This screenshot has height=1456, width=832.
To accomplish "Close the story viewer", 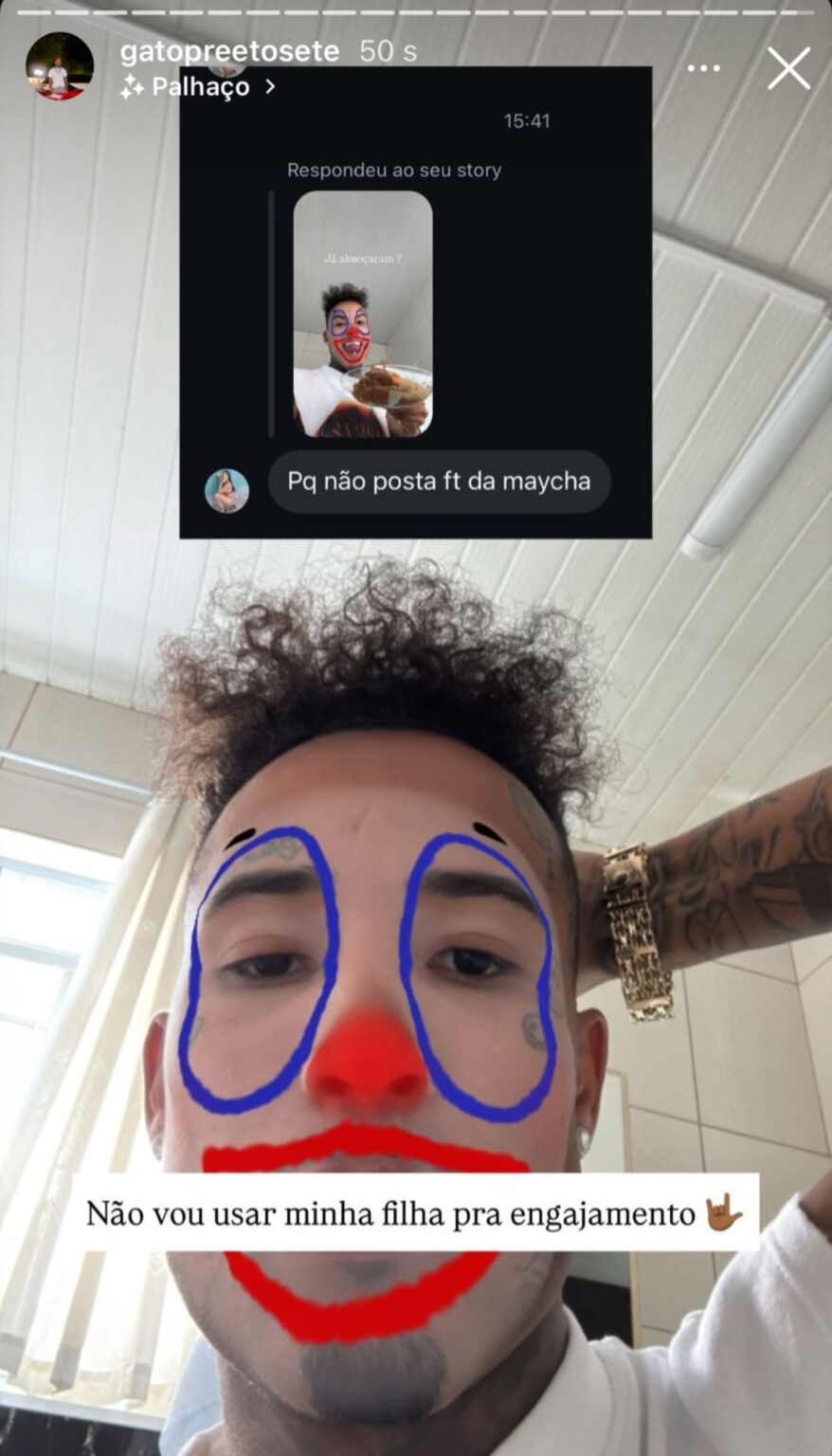I will point(788,68).
